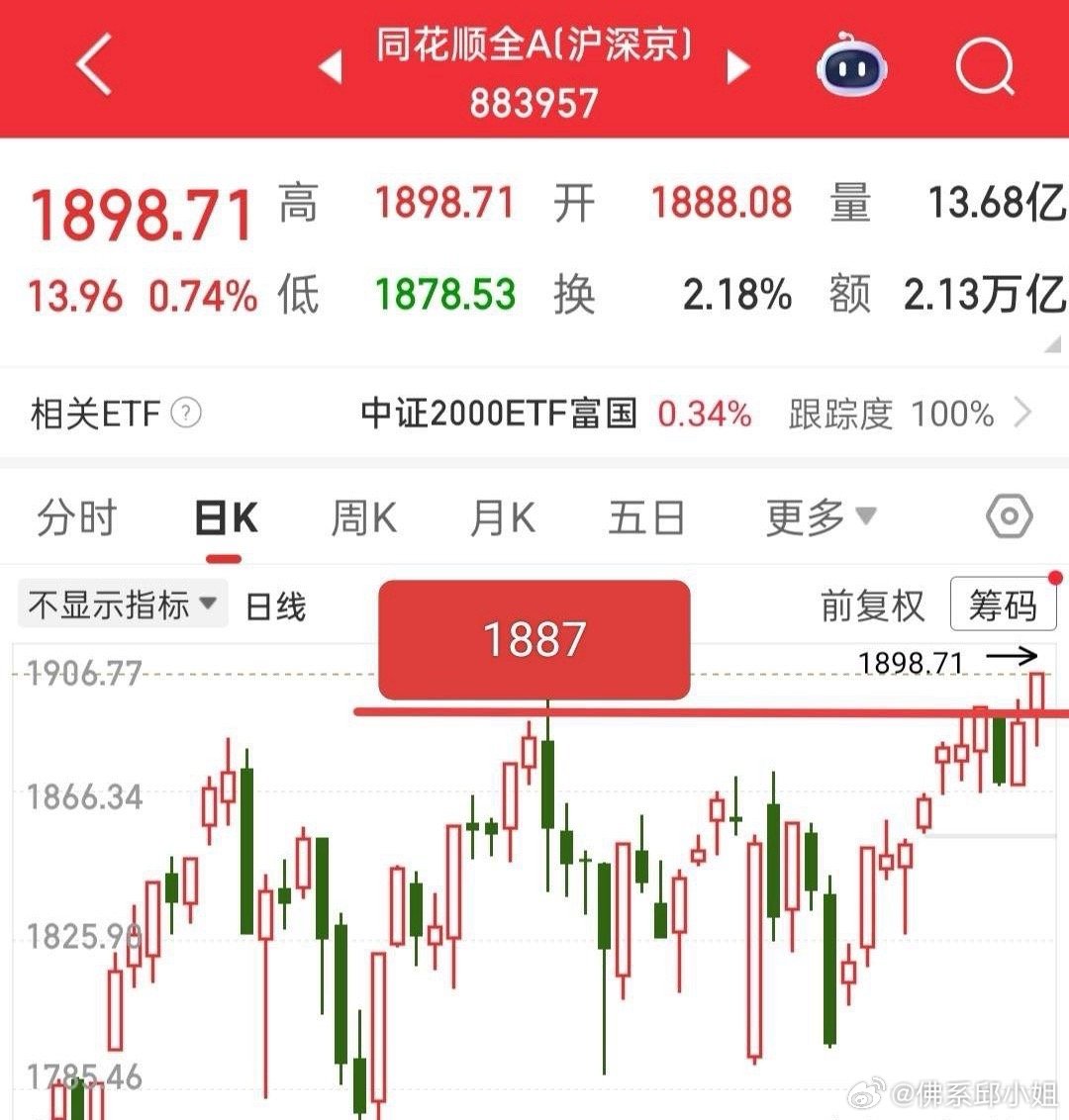The height and width of the screenshot is (1120, 1069).
Task: Click the 相关ETF help question mark icon
Action: 185,414
